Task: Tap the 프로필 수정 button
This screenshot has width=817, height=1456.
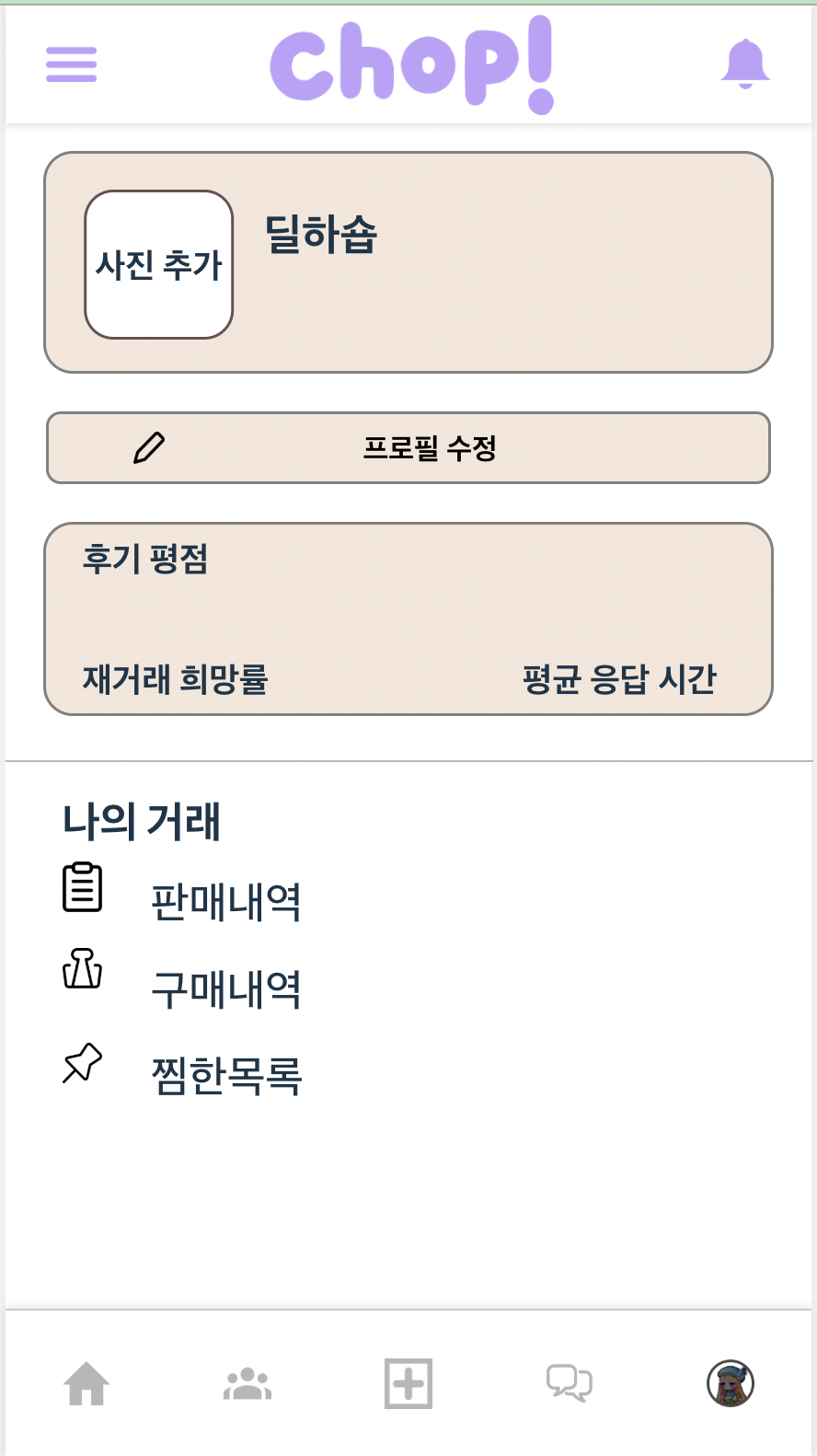Action: click(x=408, y=448)
